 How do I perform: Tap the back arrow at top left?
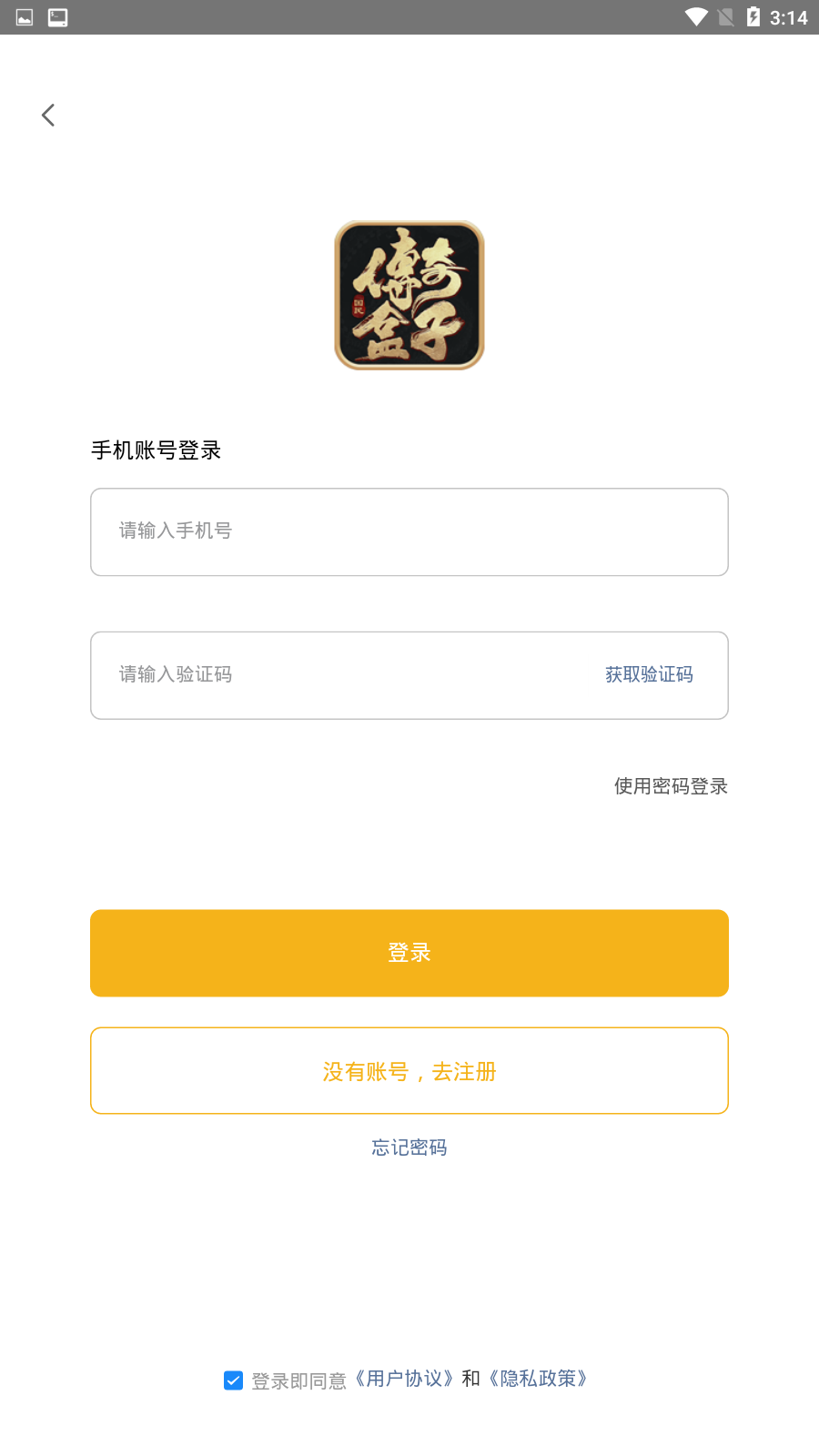pyautogui.click(x=48, y=115)
